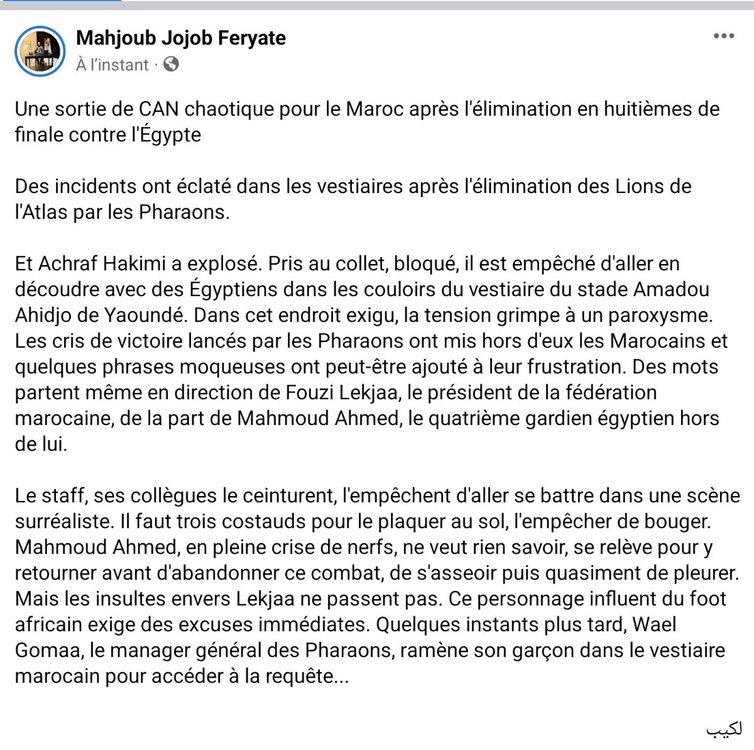Open the post's À l'instant timestamp

[112, 65]
